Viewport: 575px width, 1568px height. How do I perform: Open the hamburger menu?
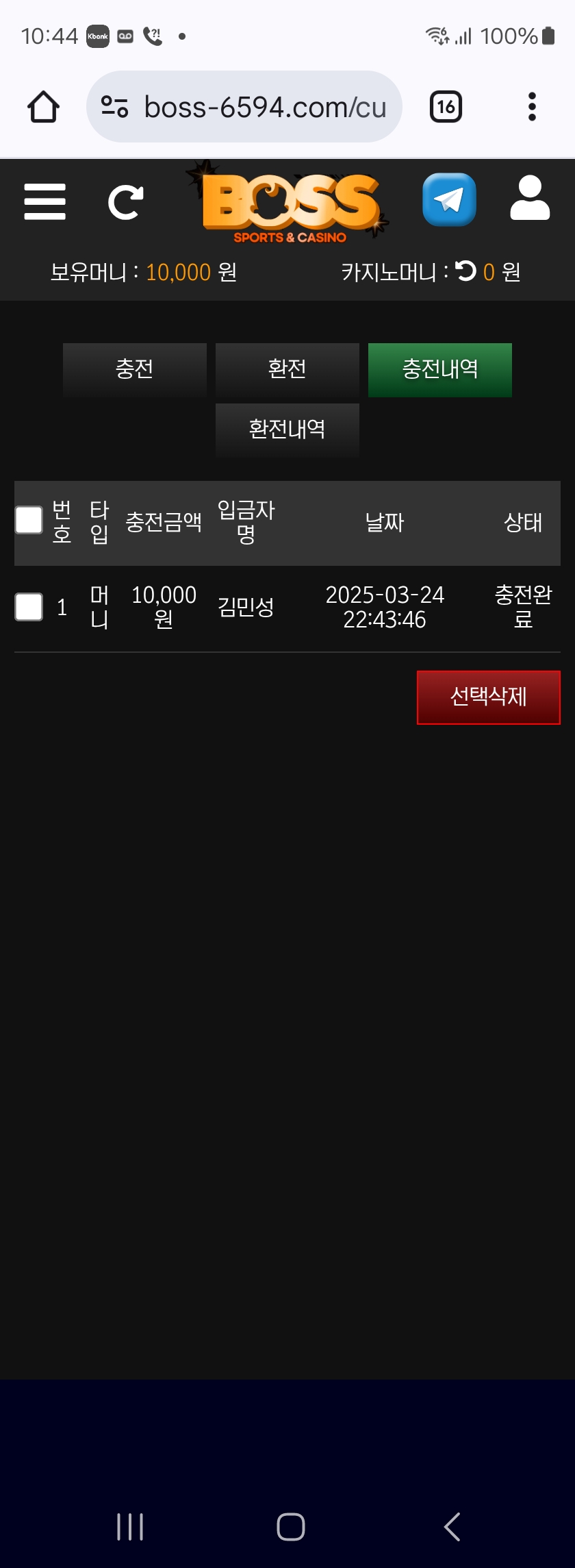(44, 201)
